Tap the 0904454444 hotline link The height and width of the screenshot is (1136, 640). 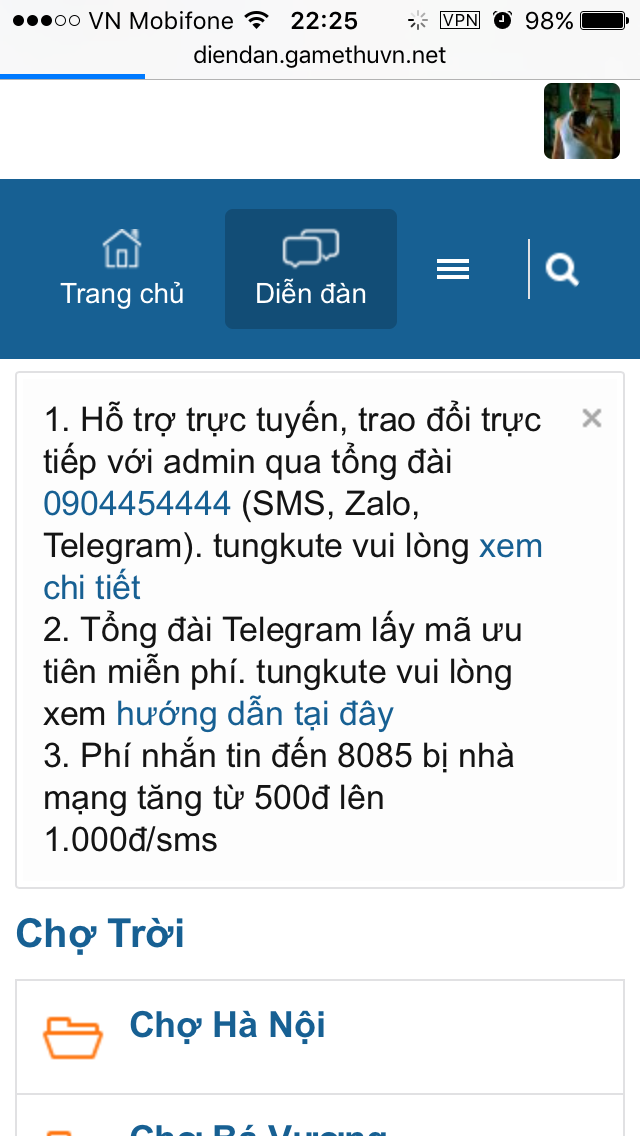[x=137, y=504]
